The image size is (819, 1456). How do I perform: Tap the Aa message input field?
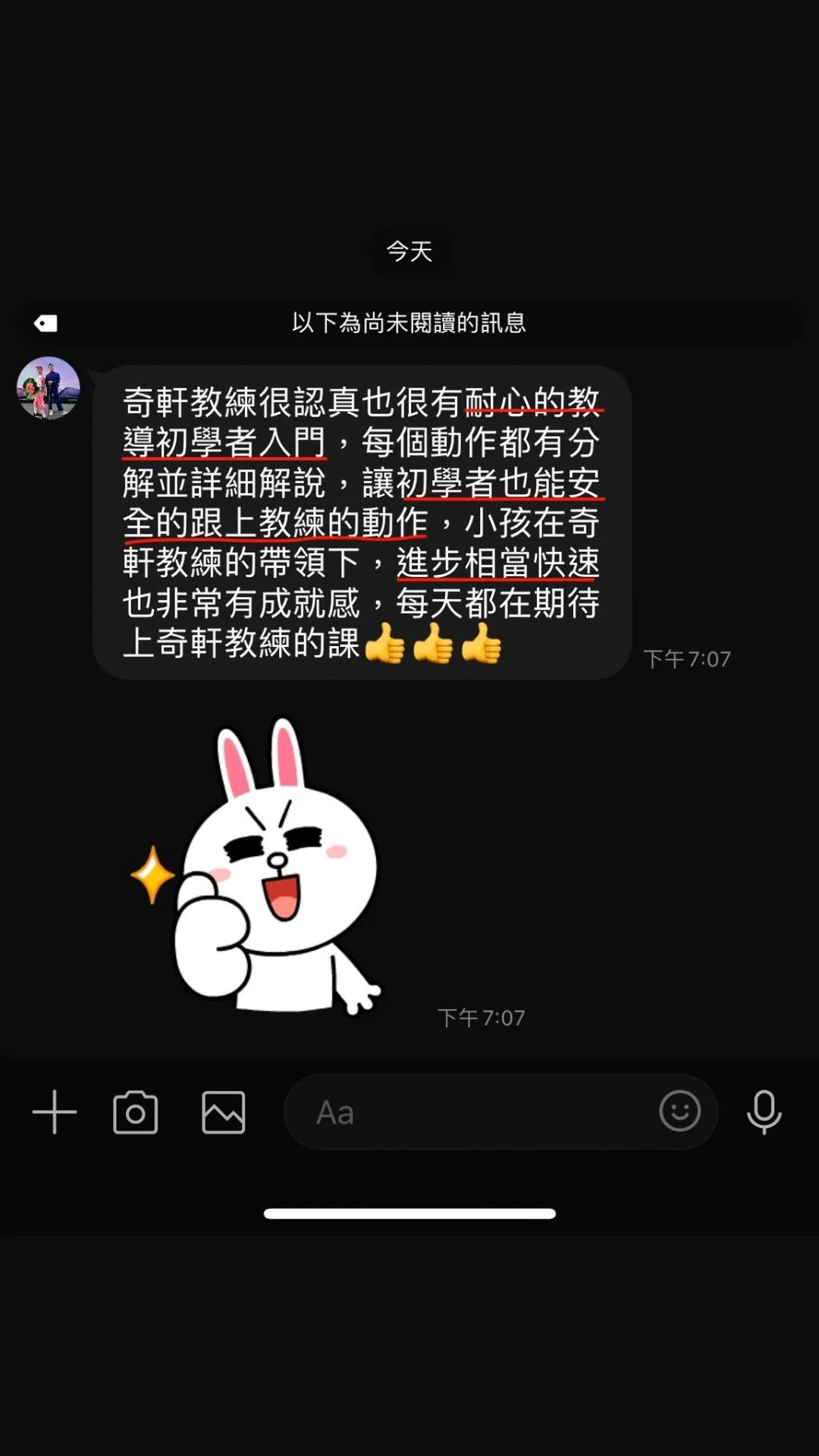pyautogui.click(x=470, y=1112)
